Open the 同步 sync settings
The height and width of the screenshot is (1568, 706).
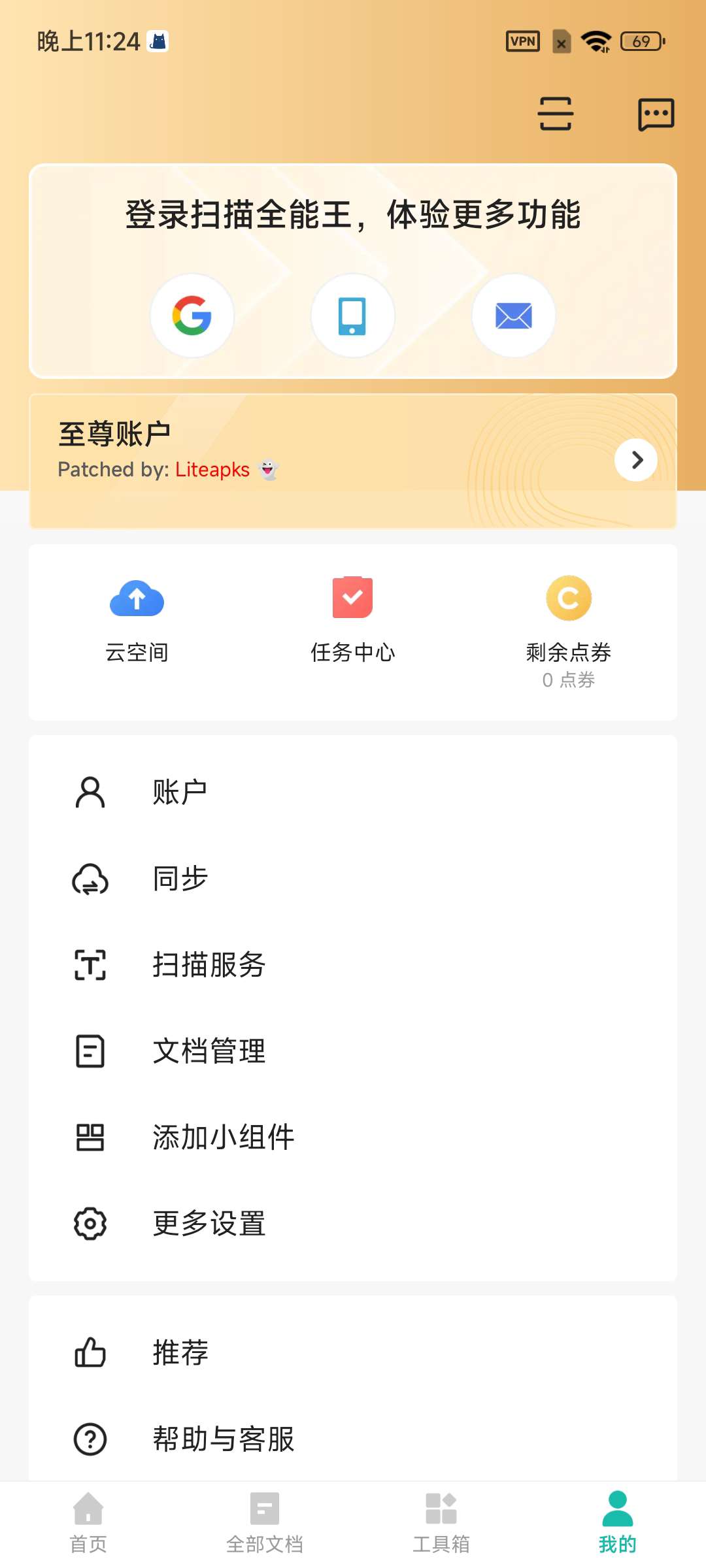353,879
